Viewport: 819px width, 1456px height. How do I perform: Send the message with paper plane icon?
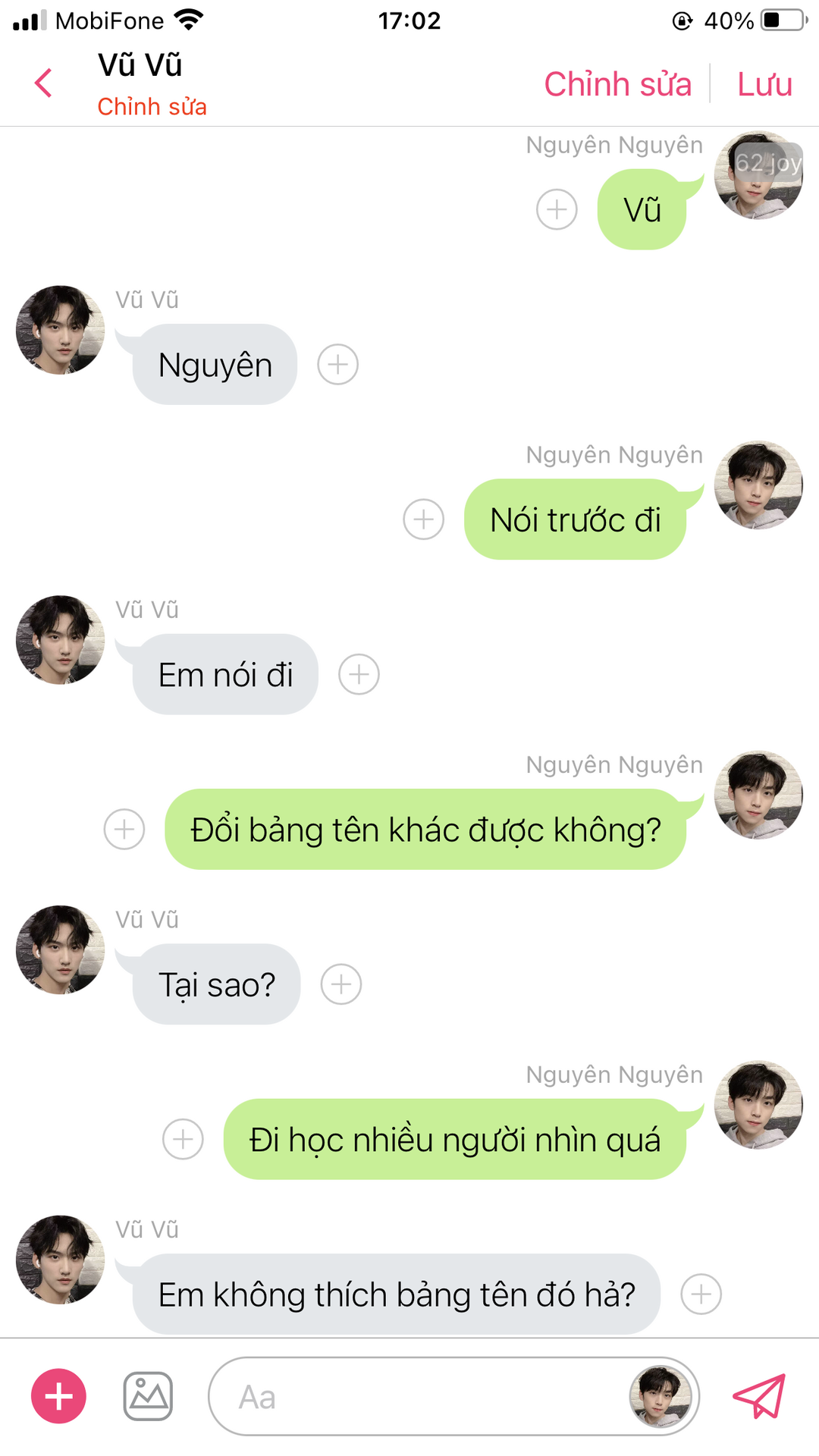(758, 1396)
